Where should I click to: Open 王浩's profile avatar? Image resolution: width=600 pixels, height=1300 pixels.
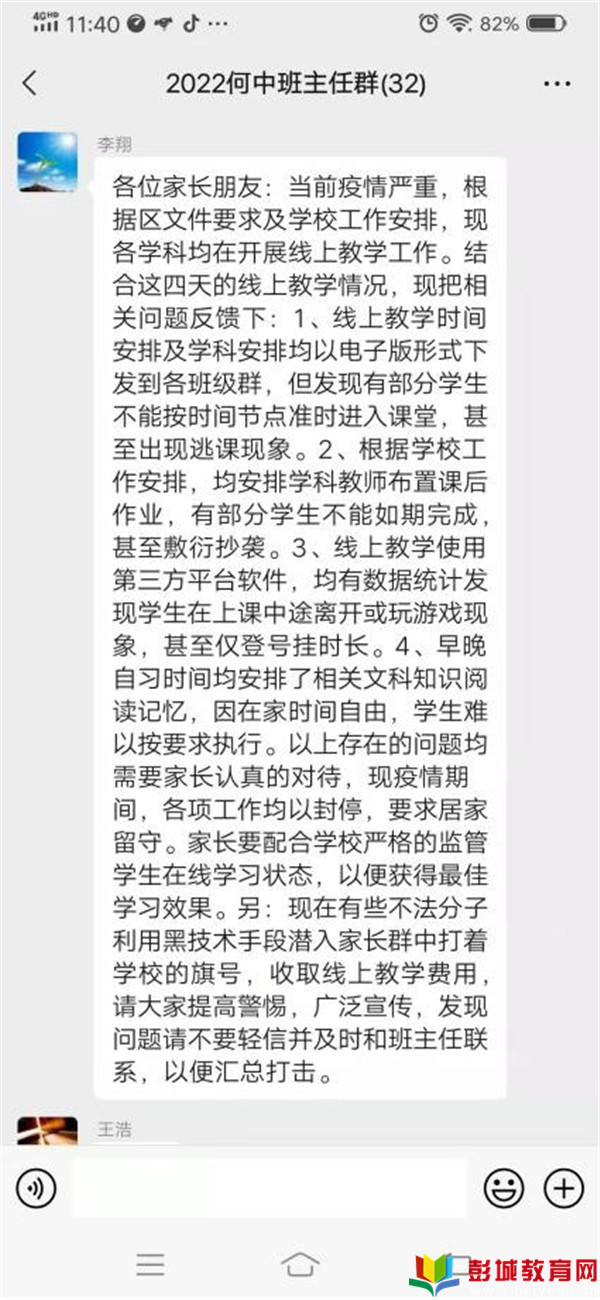(47, 1131)
